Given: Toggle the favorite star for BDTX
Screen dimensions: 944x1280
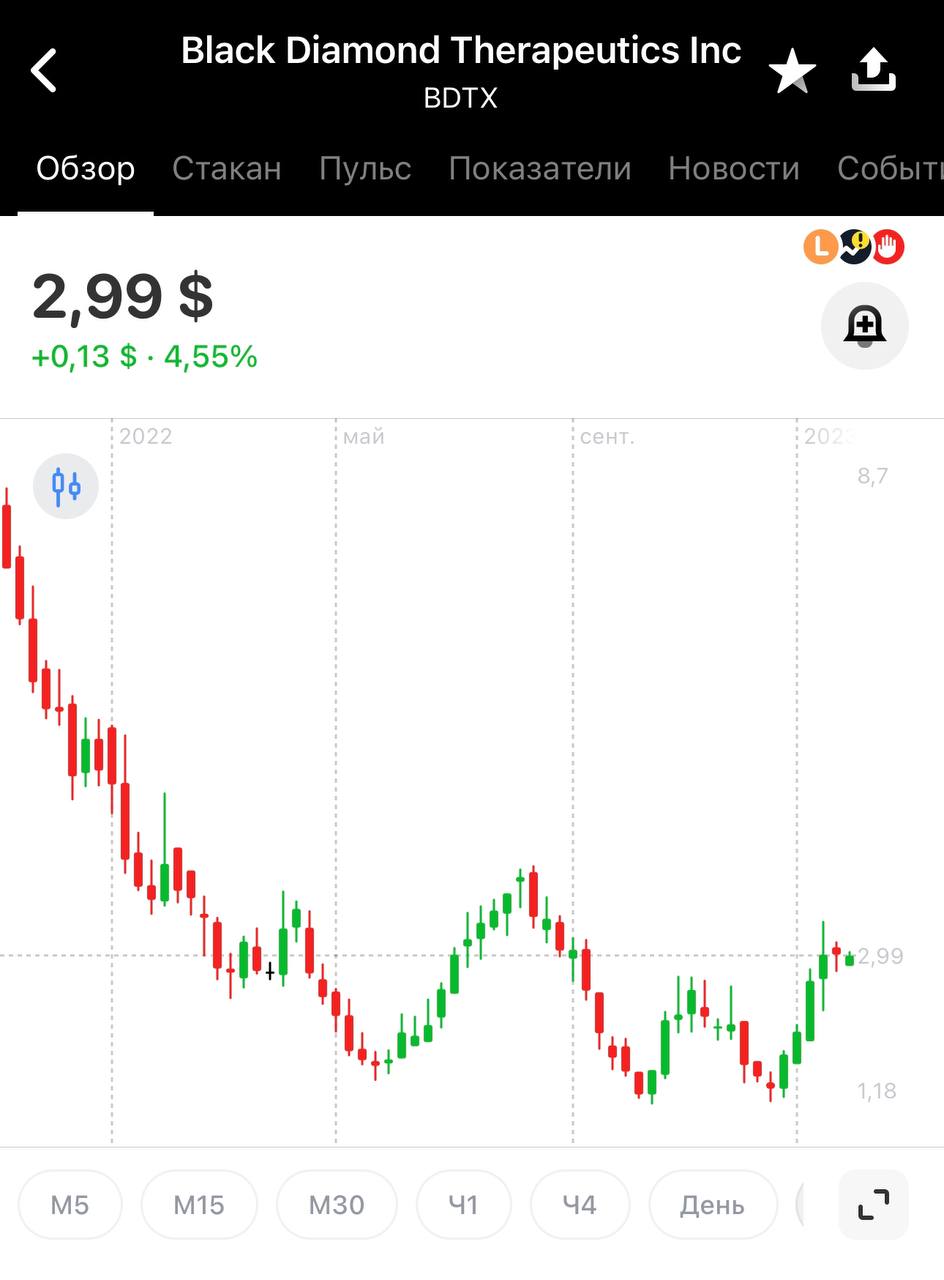Looking at the screenshot, I should click(x=792, y=73).
